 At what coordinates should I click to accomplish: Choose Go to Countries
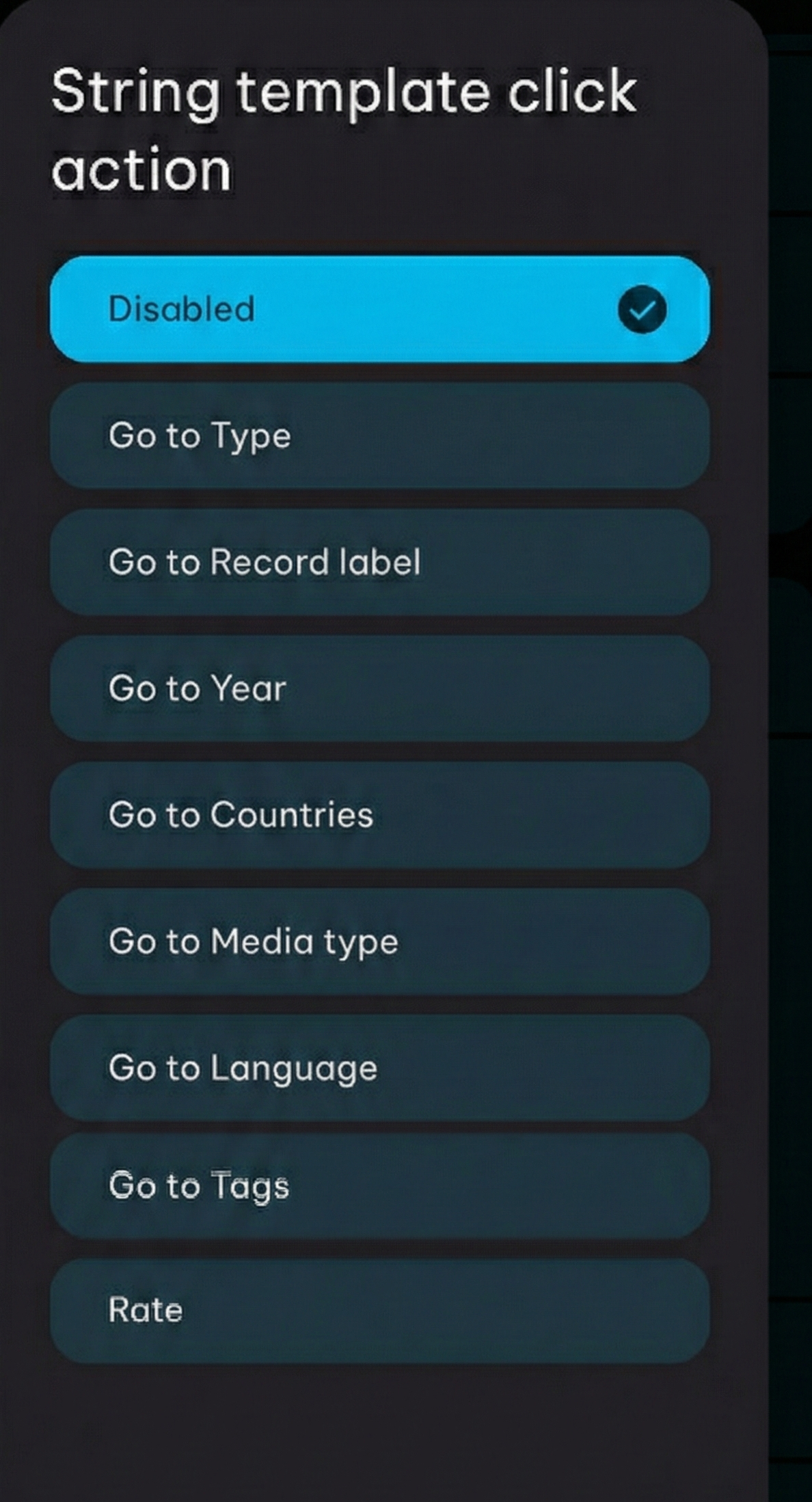[x=379, y=815]
